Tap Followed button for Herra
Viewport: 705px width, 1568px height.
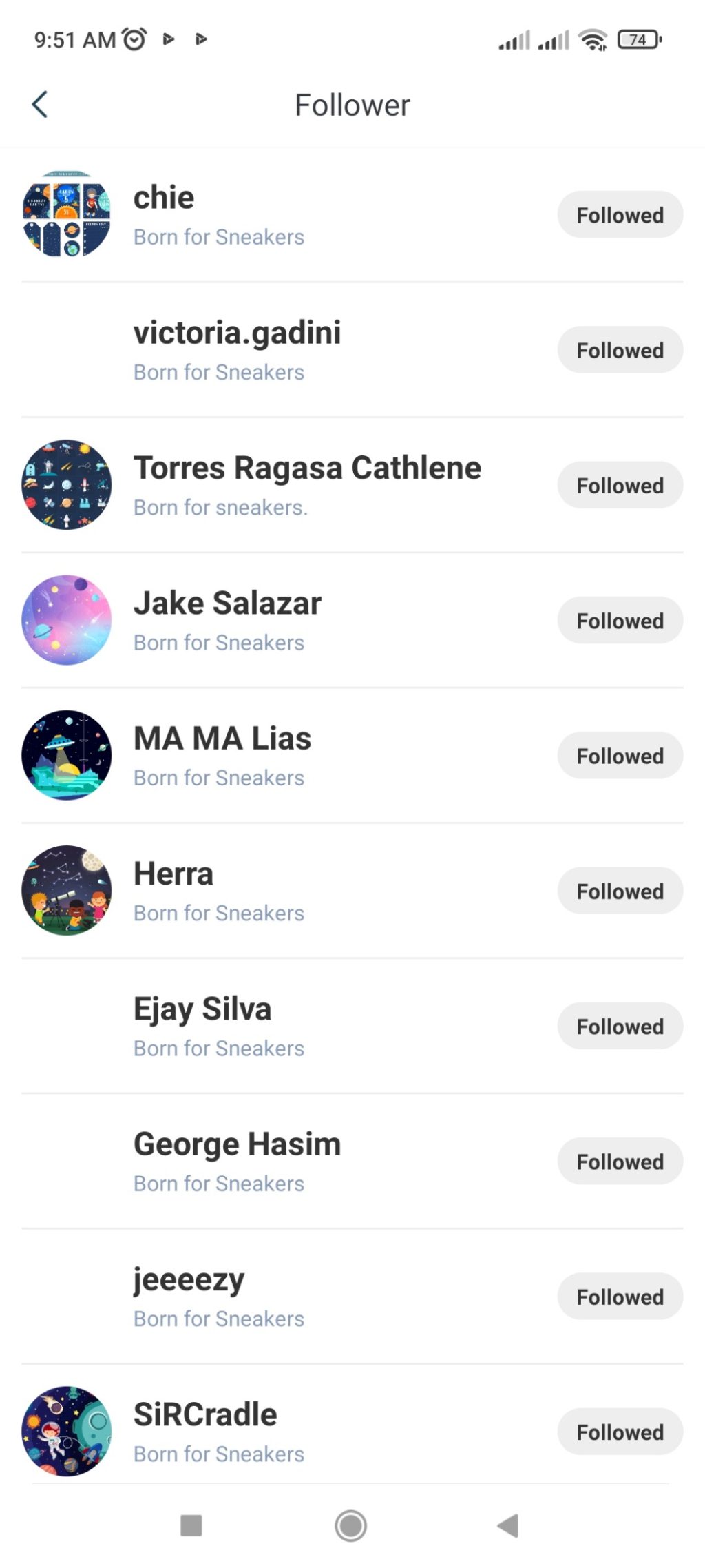620,891
